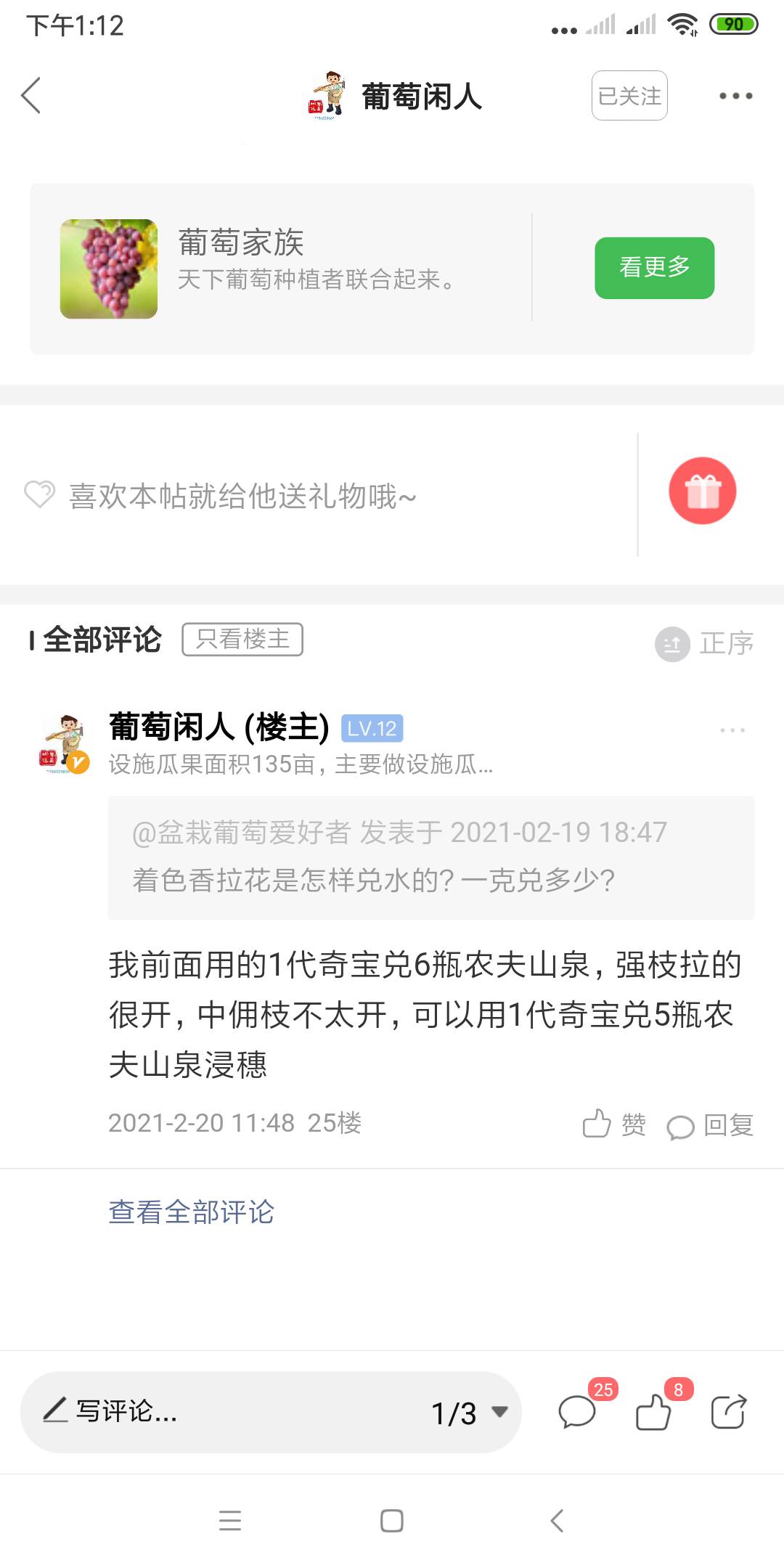Like the comment via 赞
This screenshot has height=1568, width=784.
tap(614, 1124)
